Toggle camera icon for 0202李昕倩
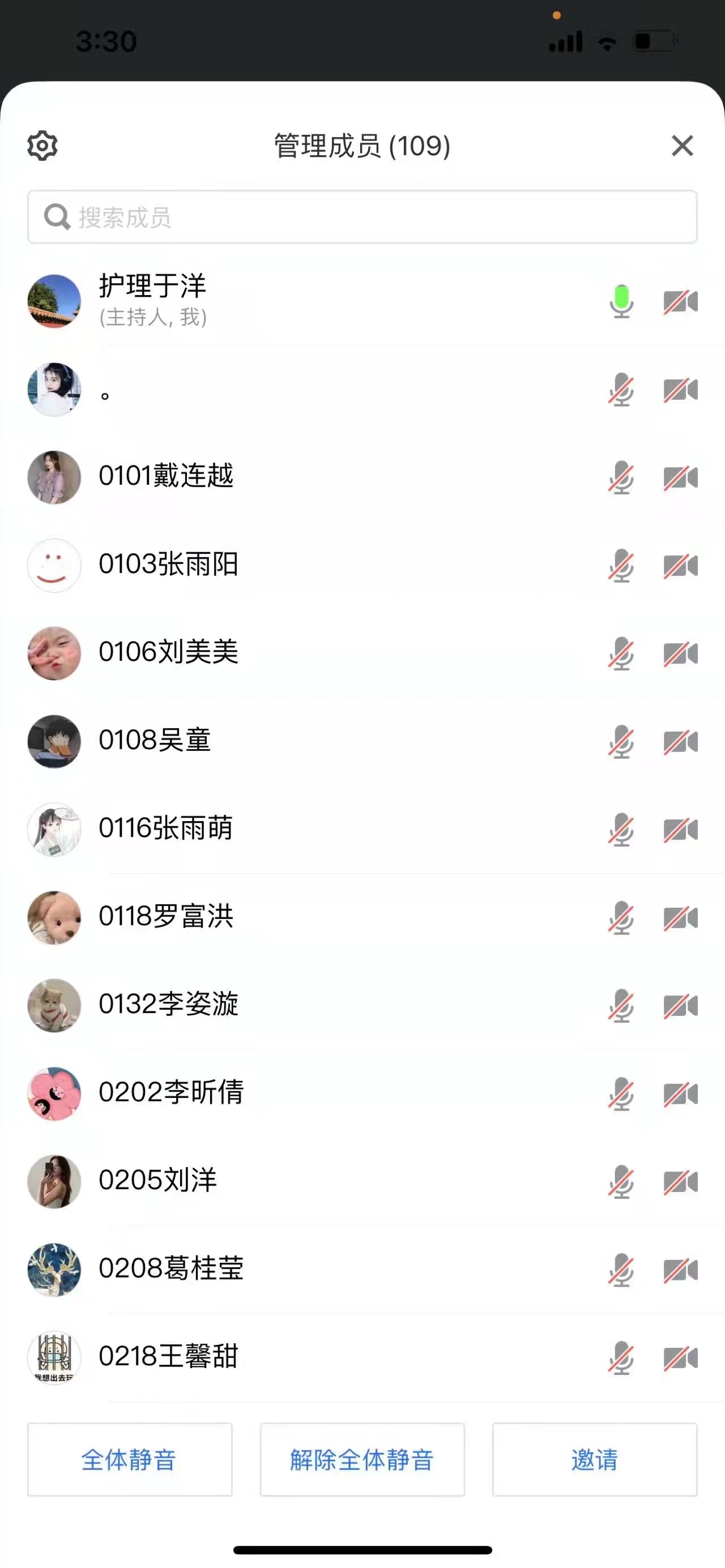This screenshot has width=725, height=1568. pos(680,1093)
